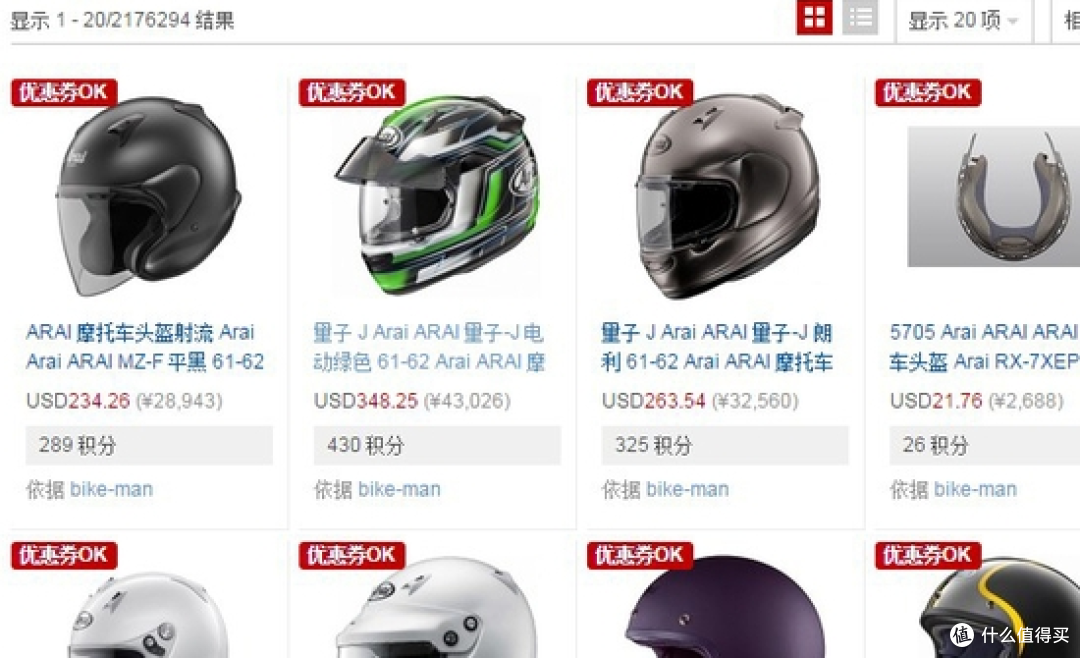Tap the gray full-face helmet image
Image resolution: width=1080 pixels, height=658 pixels.
(x=725, y=195)
